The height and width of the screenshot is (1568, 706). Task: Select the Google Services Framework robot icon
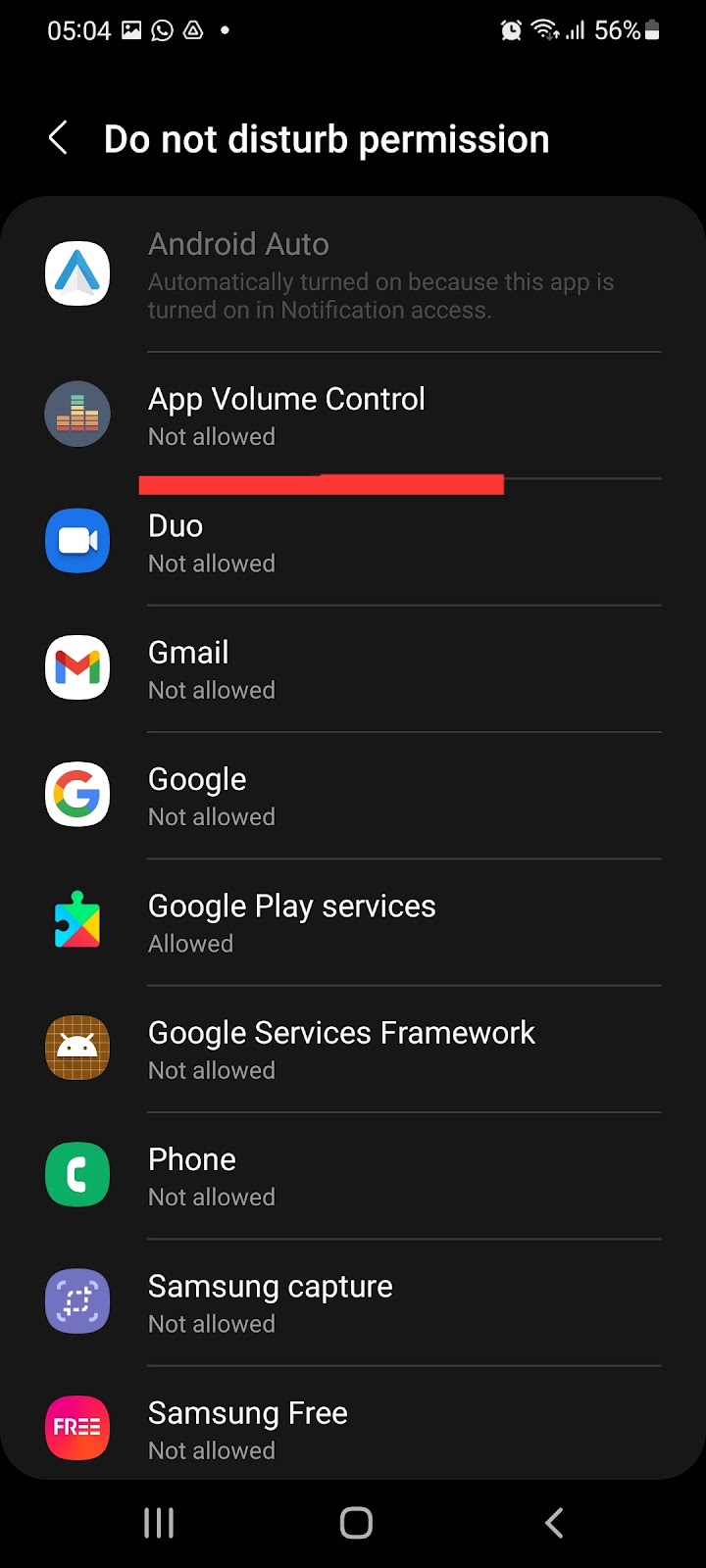pyautogui.click(x=77, y=1048)
